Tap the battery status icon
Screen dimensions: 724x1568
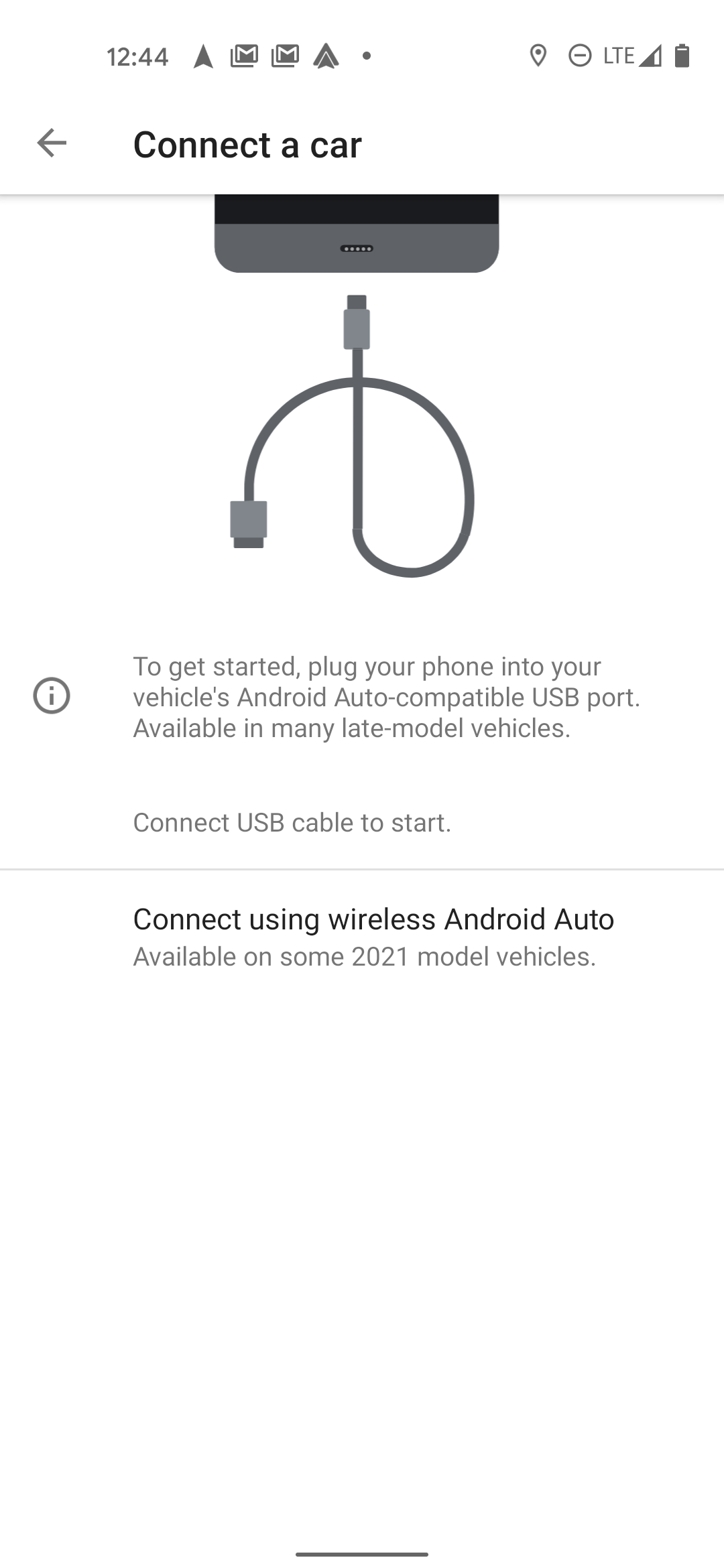coord(683,56)
